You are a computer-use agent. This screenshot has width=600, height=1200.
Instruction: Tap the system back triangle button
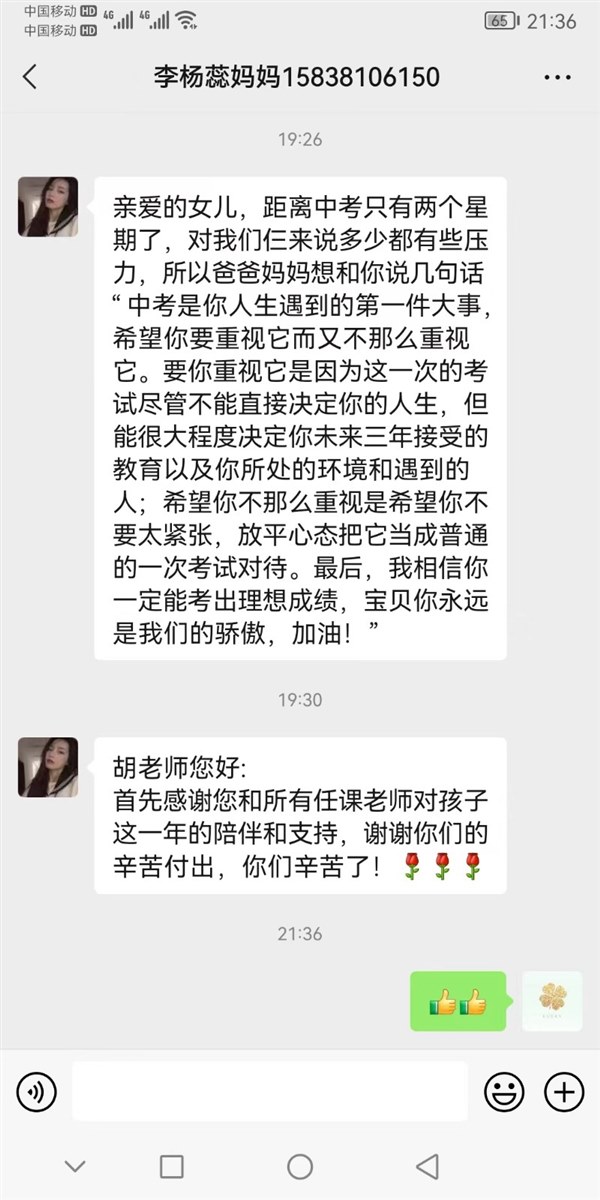click(x=428, y=1166)
